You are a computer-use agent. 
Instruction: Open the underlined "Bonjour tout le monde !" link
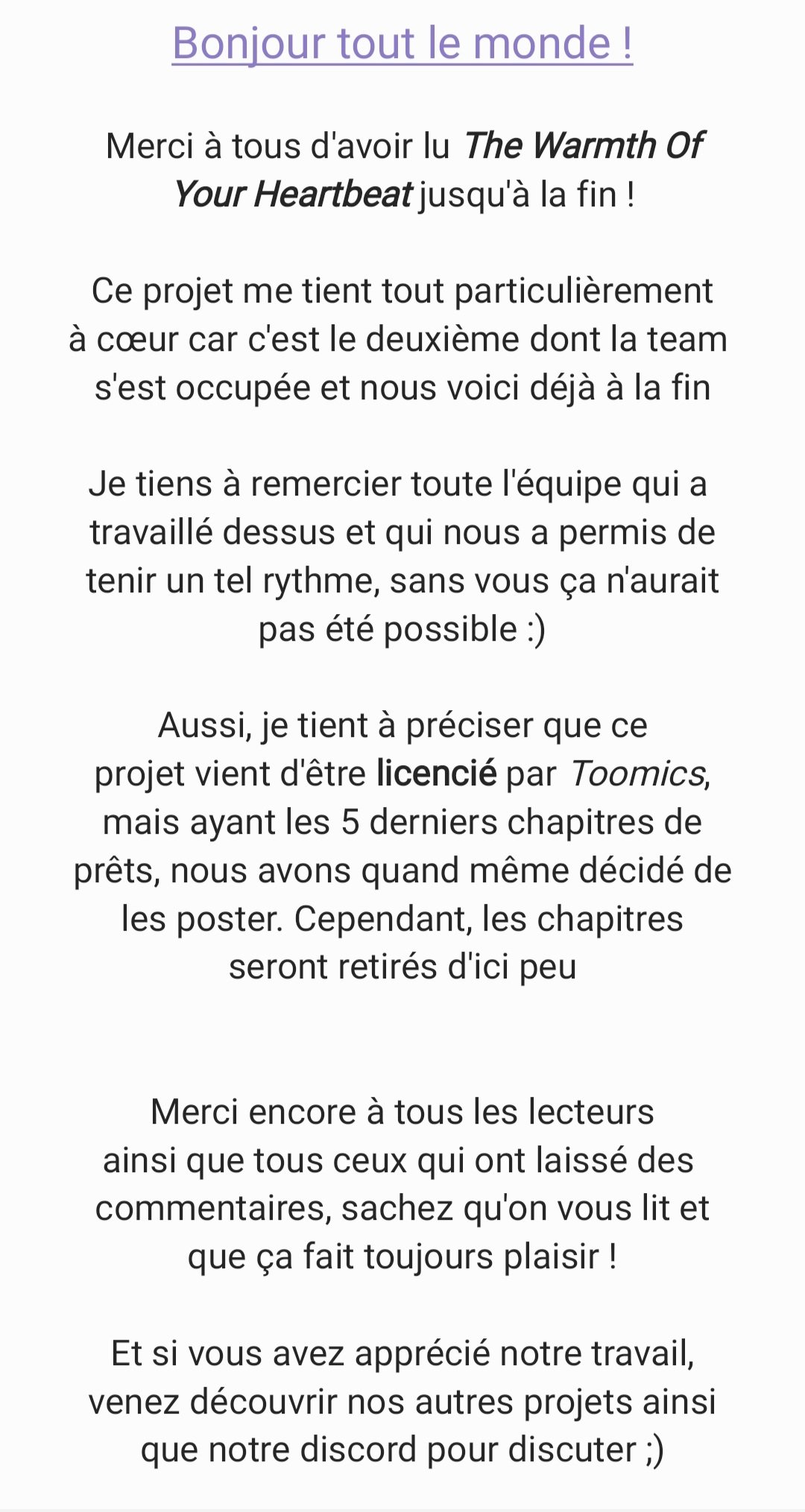tap(402, 43)
